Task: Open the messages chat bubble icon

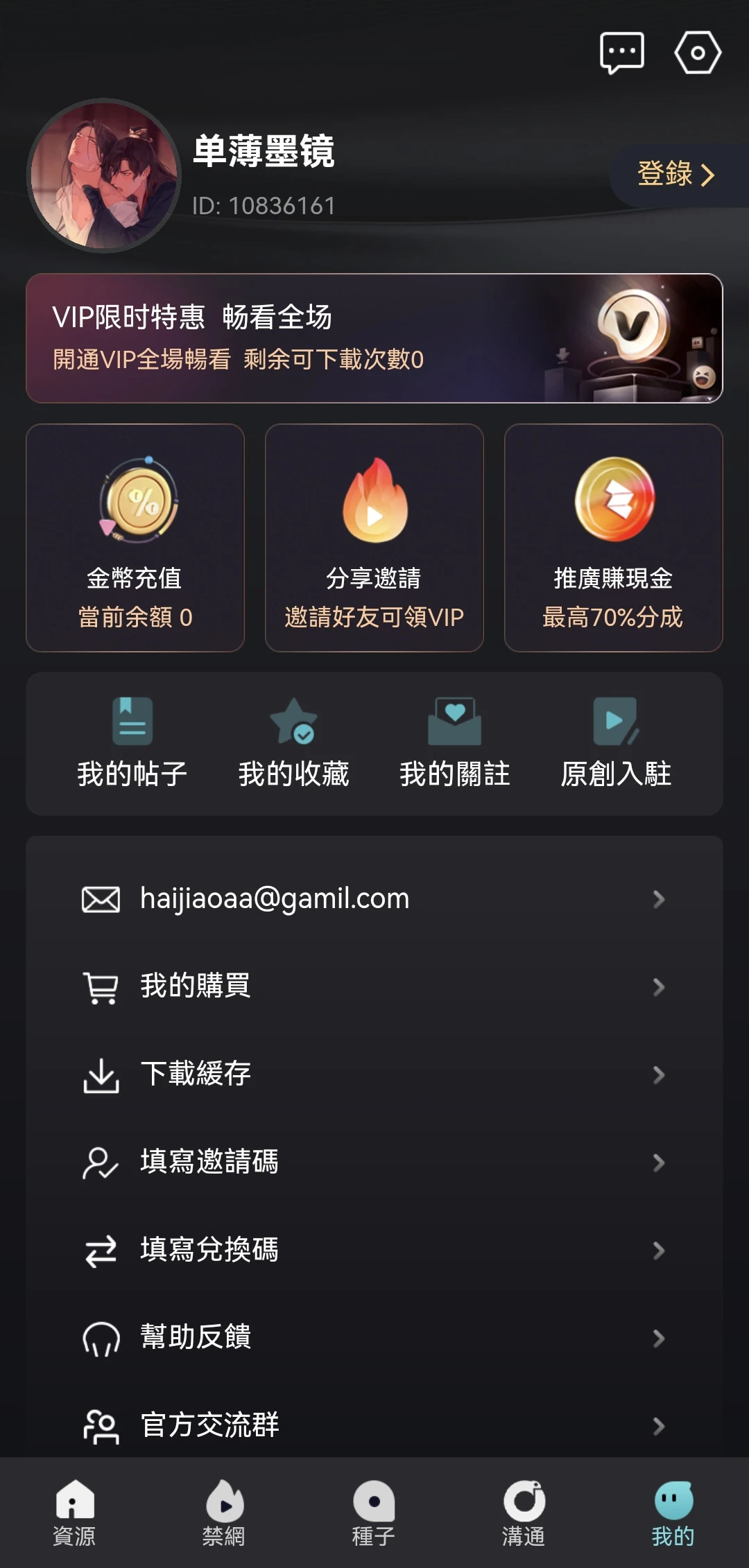Action: pos(621,53)
